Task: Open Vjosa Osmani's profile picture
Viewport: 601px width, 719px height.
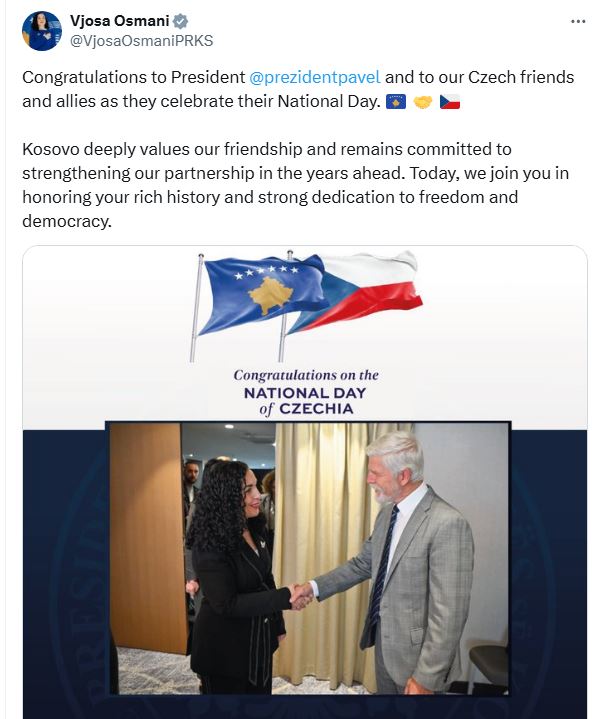Action: (41, 31)
